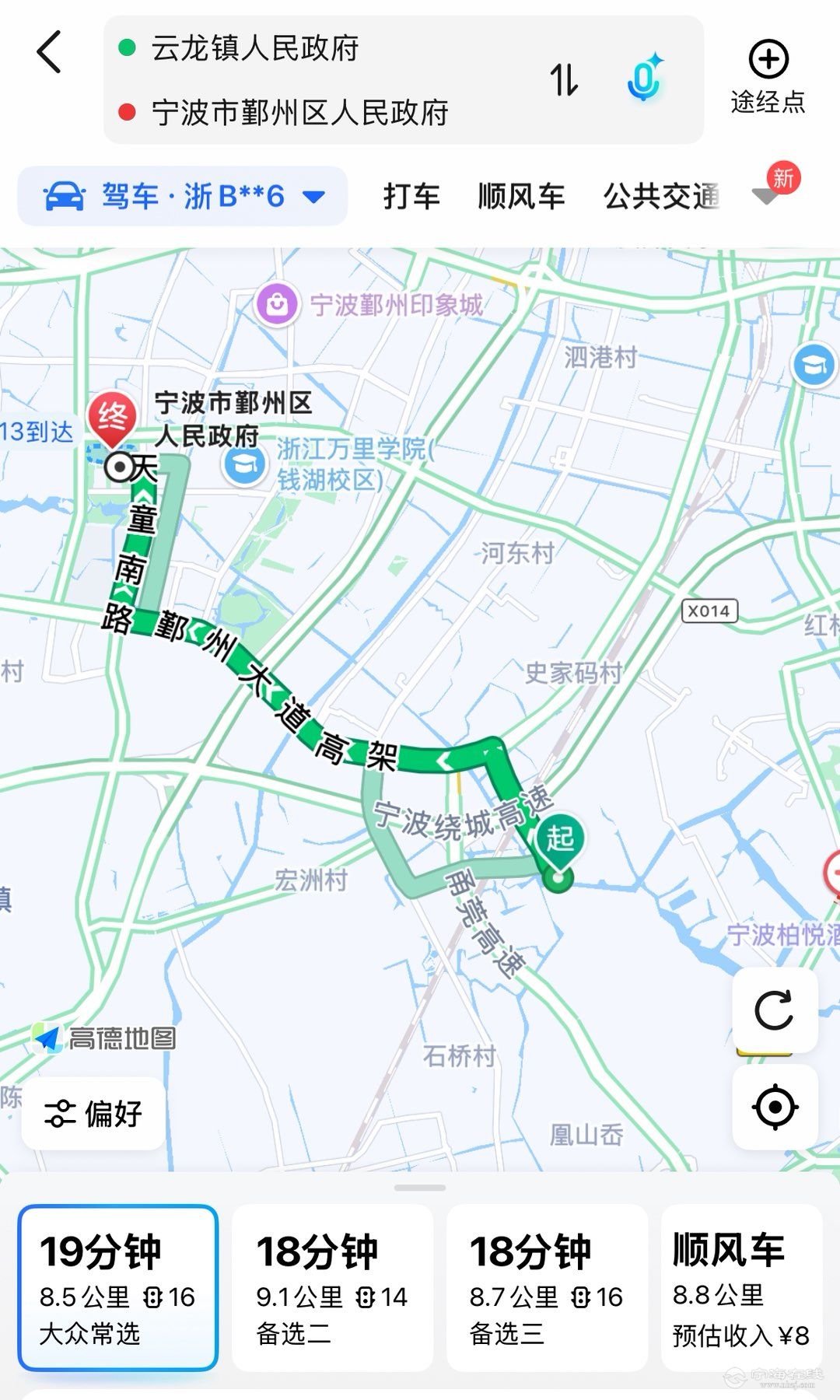Expand more travel modes arrow

(766, 194)
